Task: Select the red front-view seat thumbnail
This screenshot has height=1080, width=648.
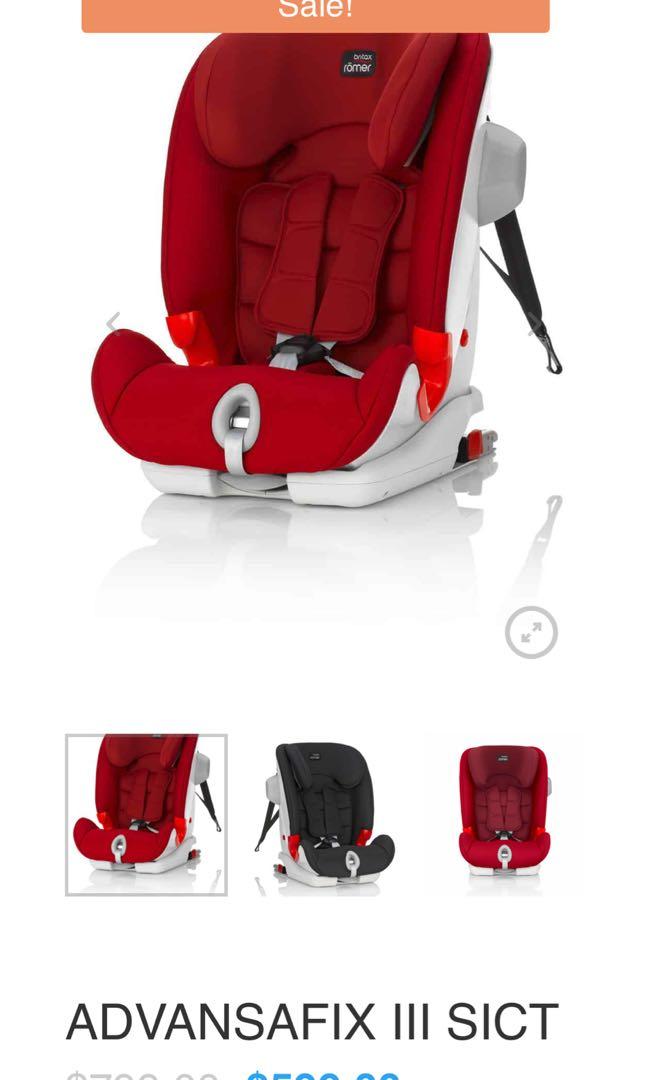Action: tap(503, 815)
